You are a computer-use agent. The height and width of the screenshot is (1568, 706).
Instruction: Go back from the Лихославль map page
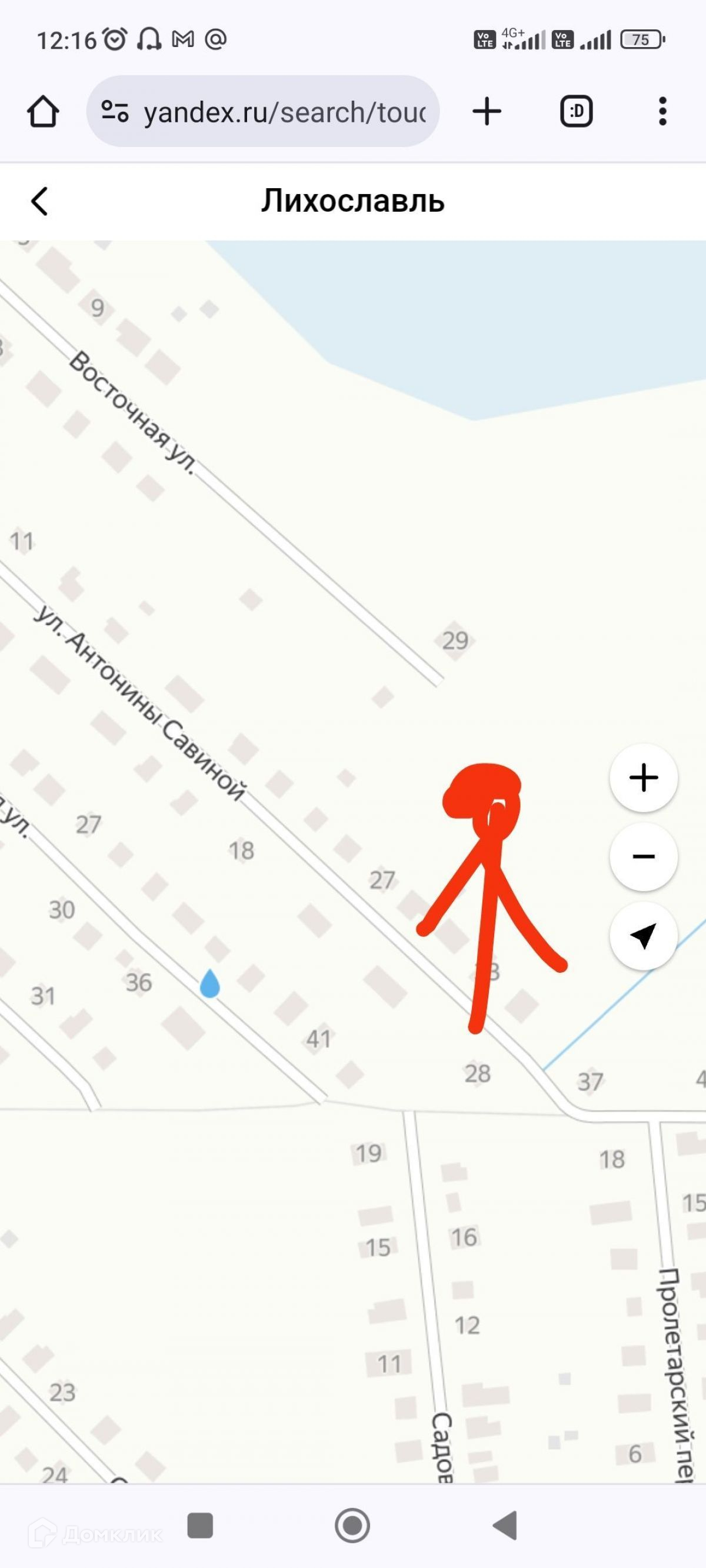39,202
